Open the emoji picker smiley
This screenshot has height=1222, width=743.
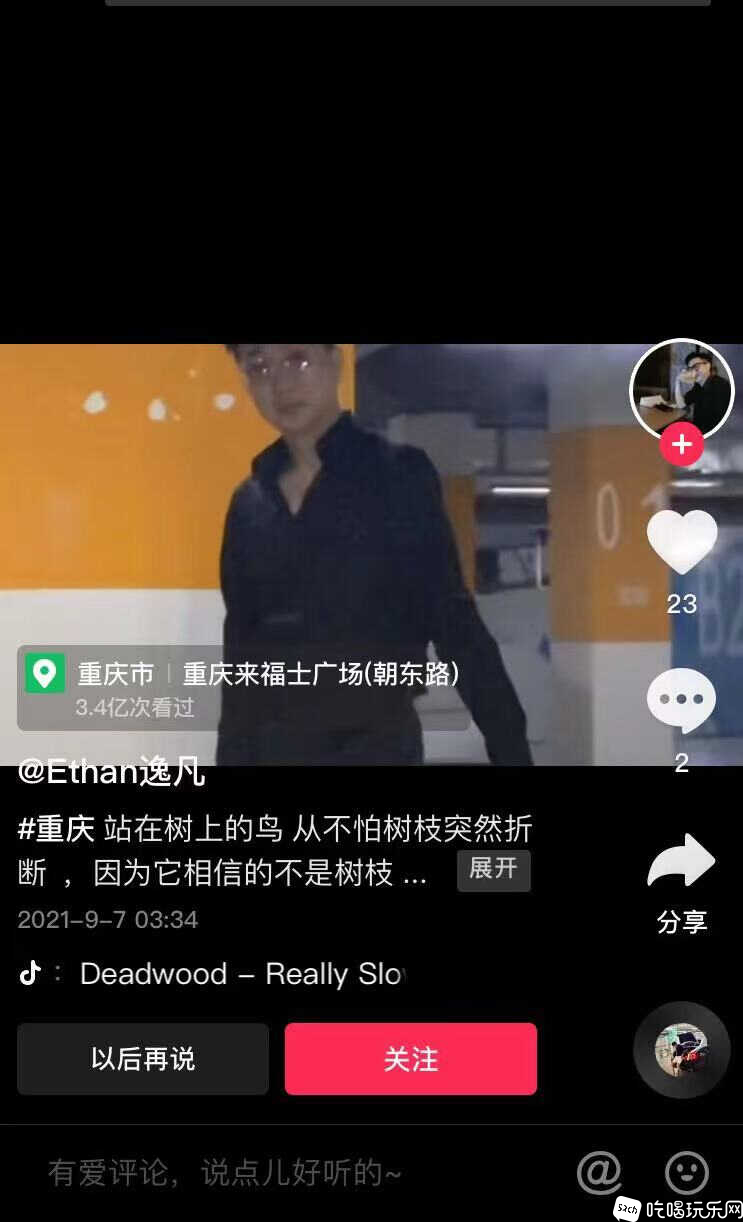point(687,1172)
